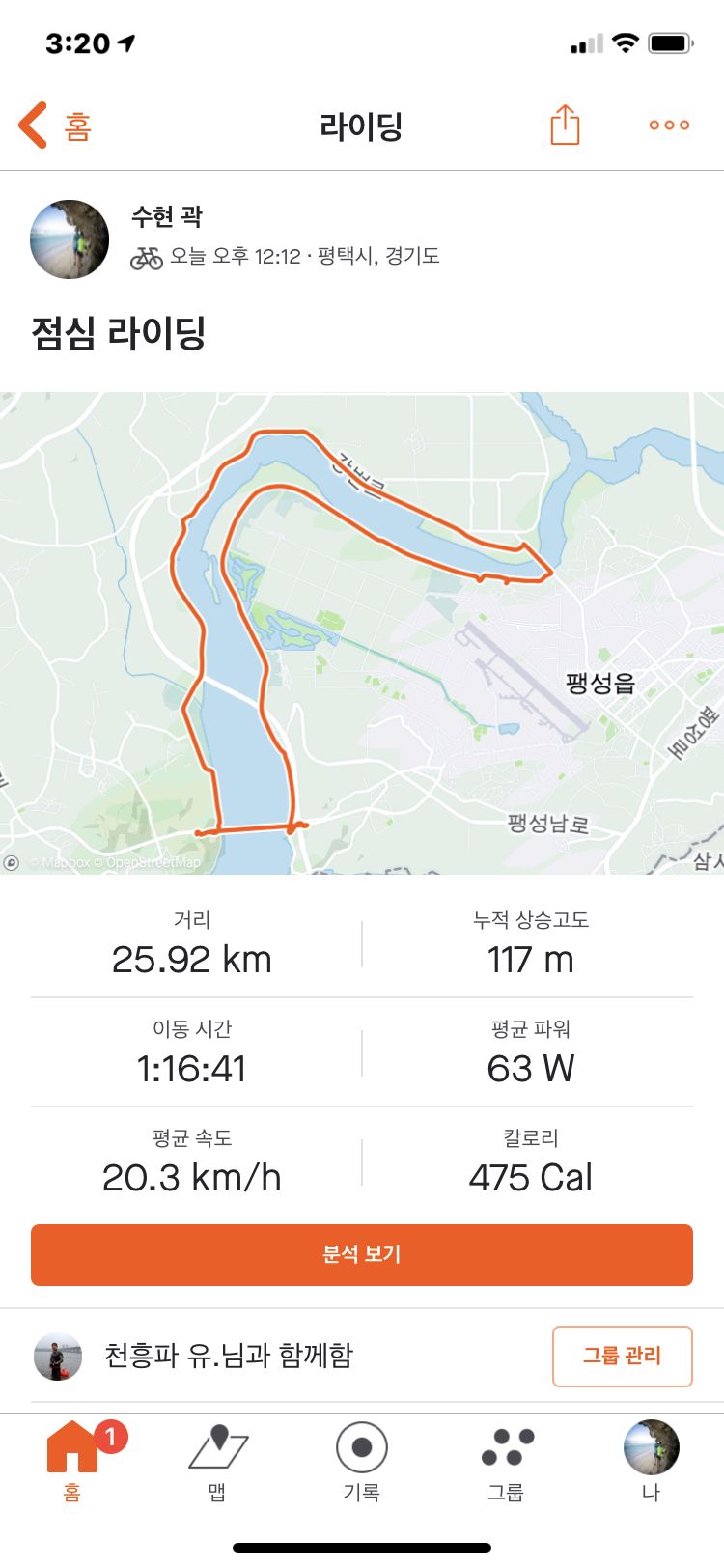Open the three-dot overflow menu
Image resolution: width=724 pixels, height=1568 pixels.
point(669,126)
